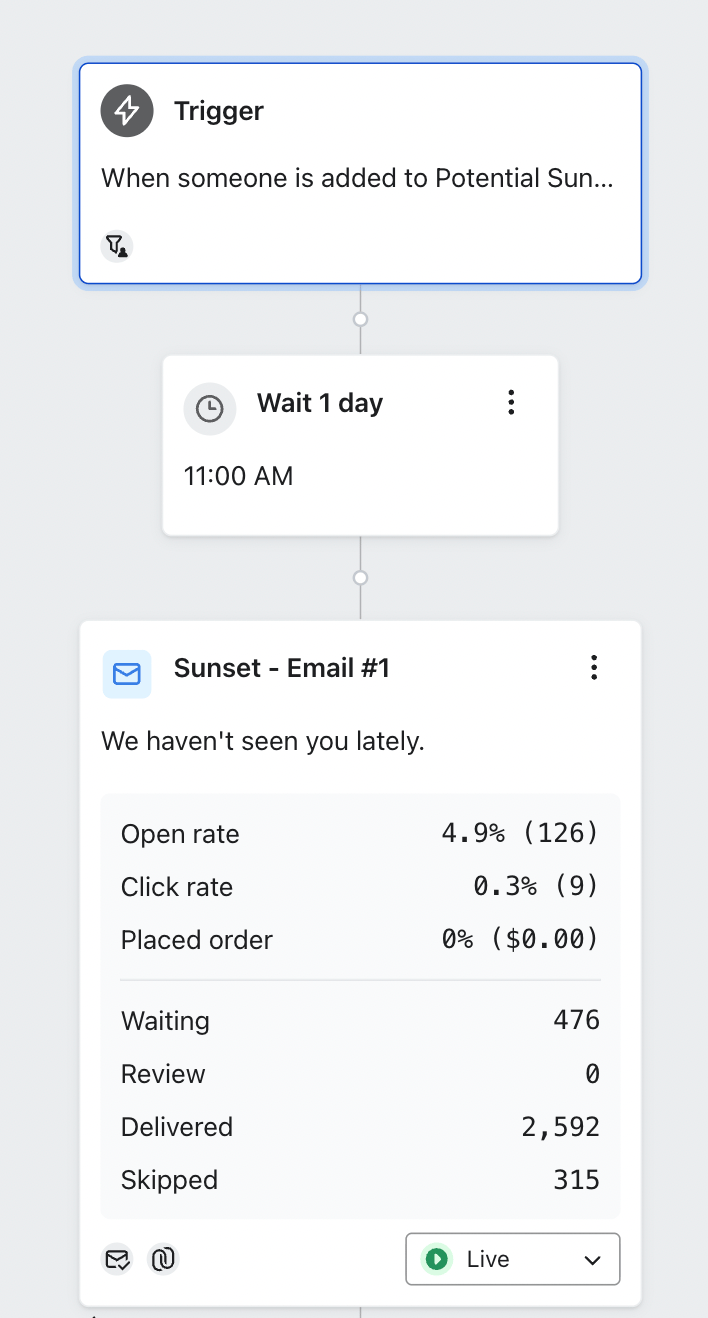Select the Trigger card
708x1318 pixels.
tap(360, 172)
